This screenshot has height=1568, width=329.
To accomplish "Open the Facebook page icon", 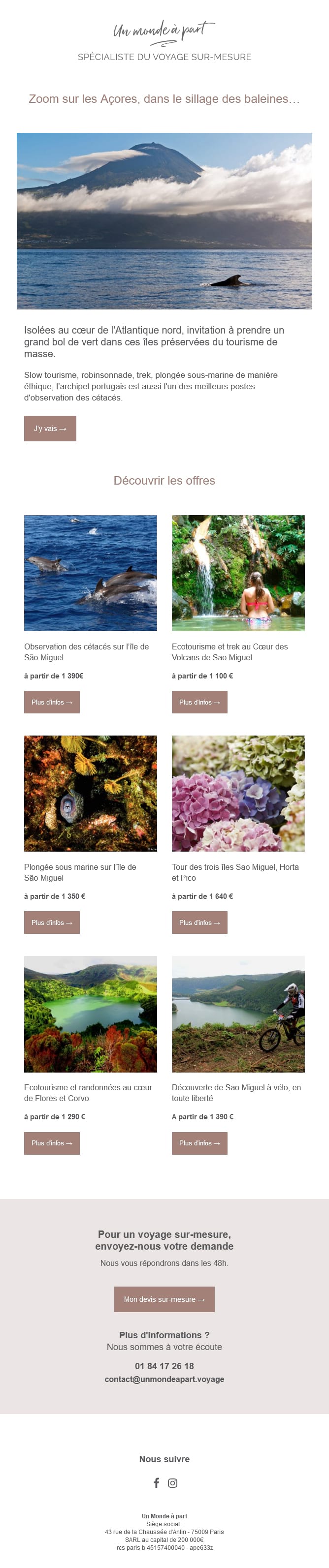I will 156,1482.
